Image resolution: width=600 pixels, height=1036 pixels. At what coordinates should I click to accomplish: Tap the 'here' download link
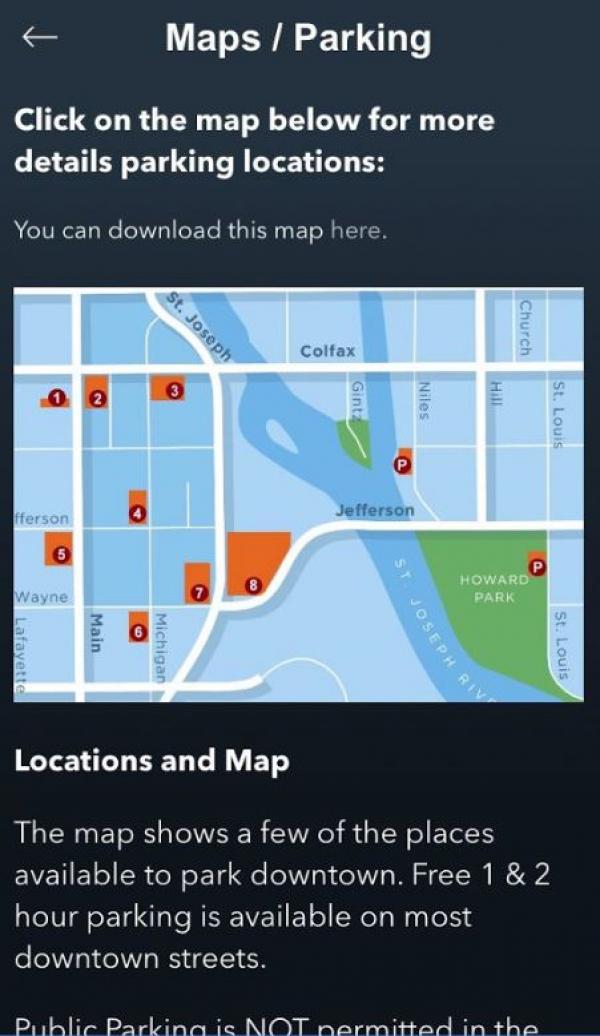[354, 231]
